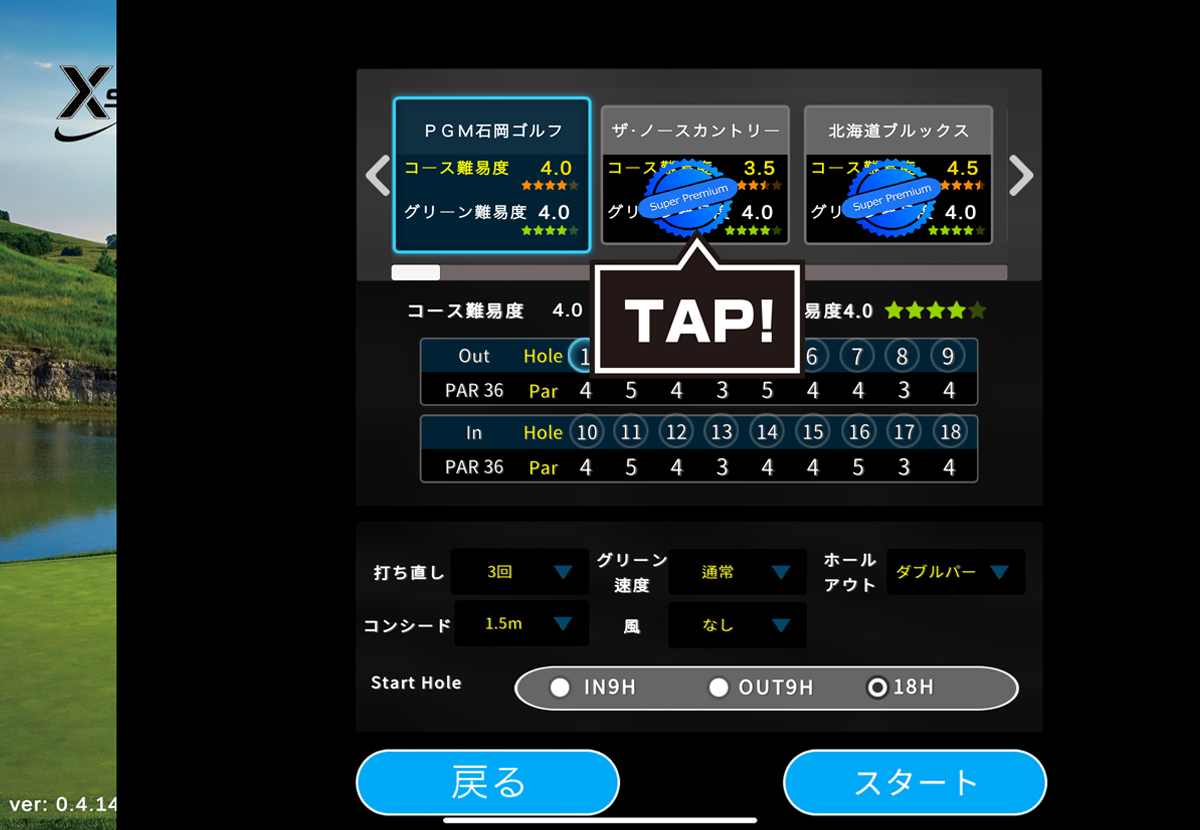Show previous courses with the left arrow
This screenshot has width=1200, height=830.
coord(377,176)
